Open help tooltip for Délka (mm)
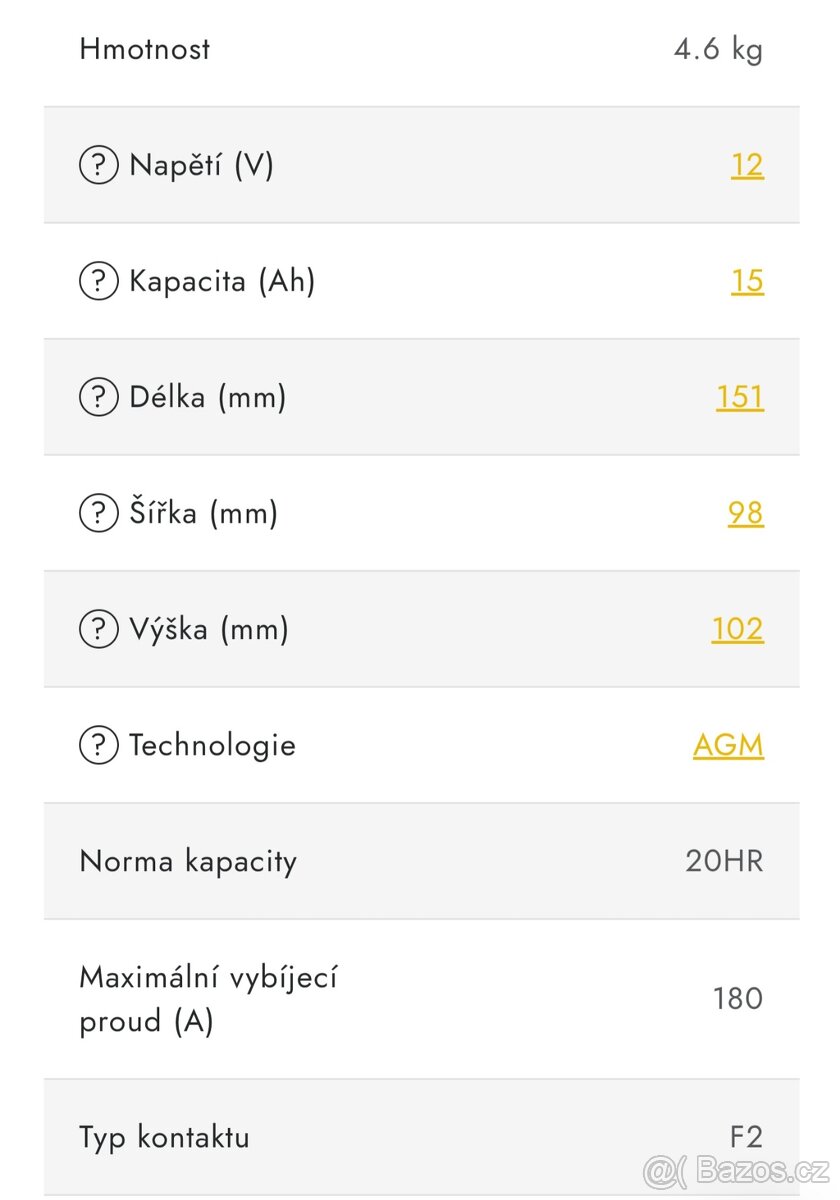 pos(97,397)
